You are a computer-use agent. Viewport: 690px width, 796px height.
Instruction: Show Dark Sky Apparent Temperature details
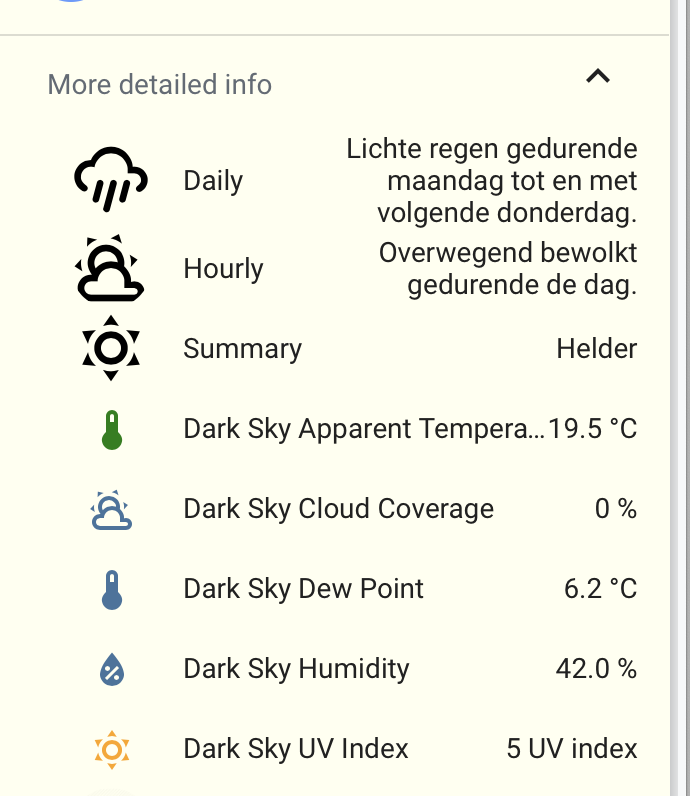tap(364, 429)
